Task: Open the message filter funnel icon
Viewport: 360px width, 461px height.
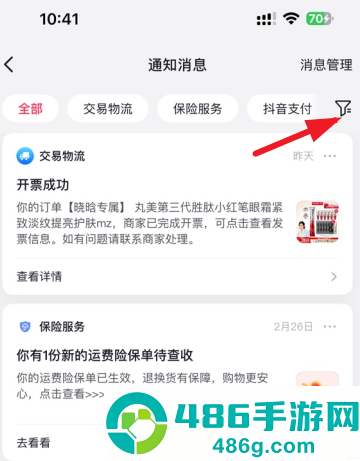Action: click(x=343, y=108)
